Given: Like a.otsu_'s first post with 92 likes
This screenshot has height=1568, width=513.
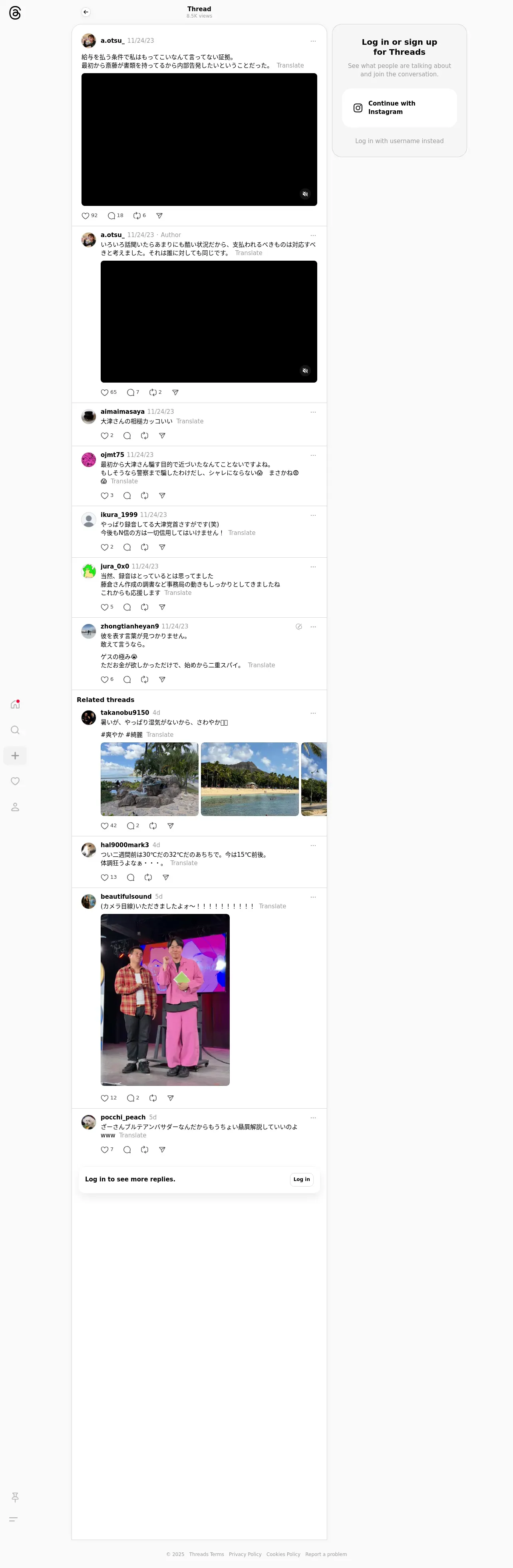Looking at the screenshot, I should click(x=86, y=216).
